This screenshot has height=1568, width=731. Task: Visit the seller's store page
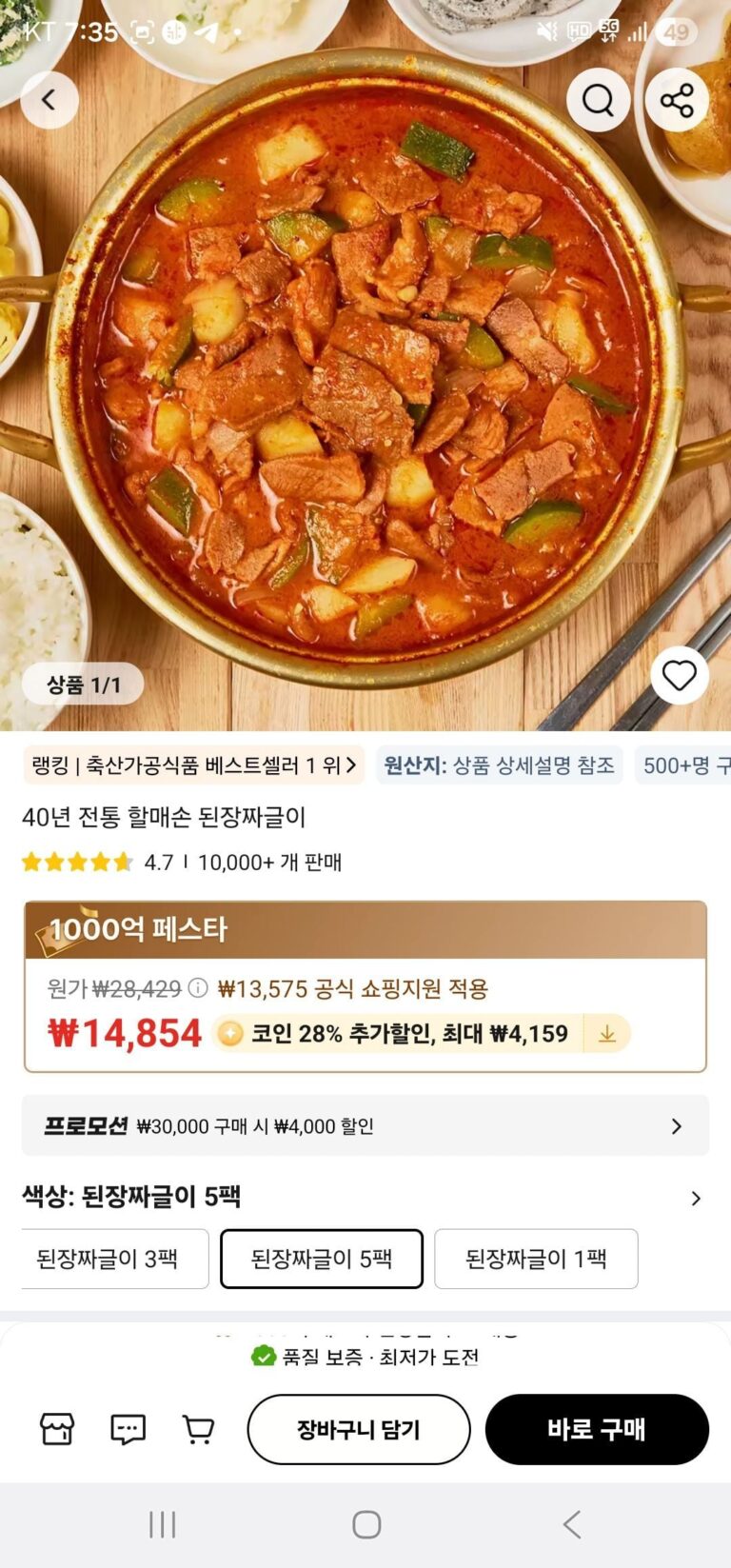[57, 1429]
